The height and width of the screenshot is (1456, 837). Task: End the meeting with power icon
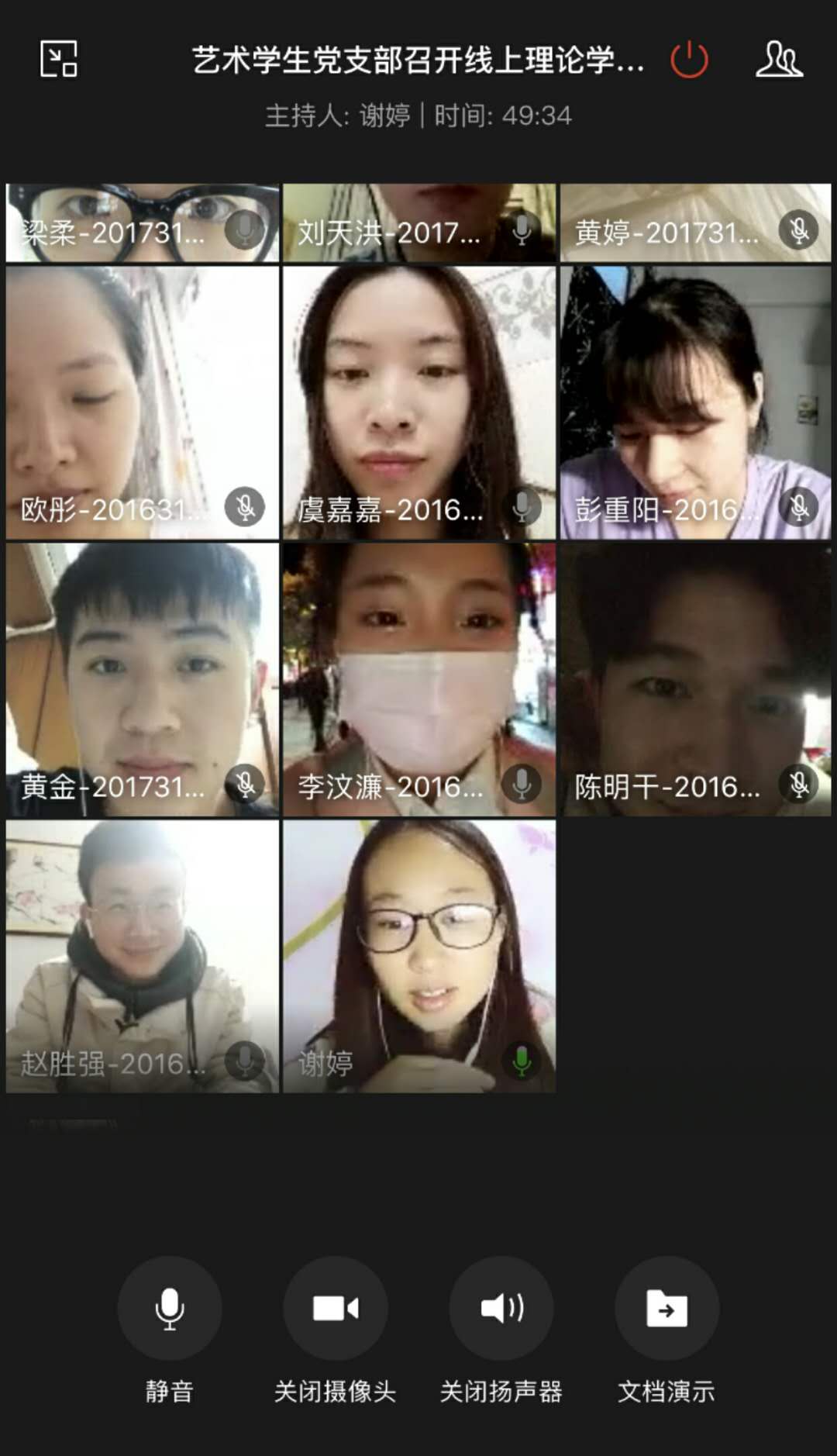pos(689,60)
